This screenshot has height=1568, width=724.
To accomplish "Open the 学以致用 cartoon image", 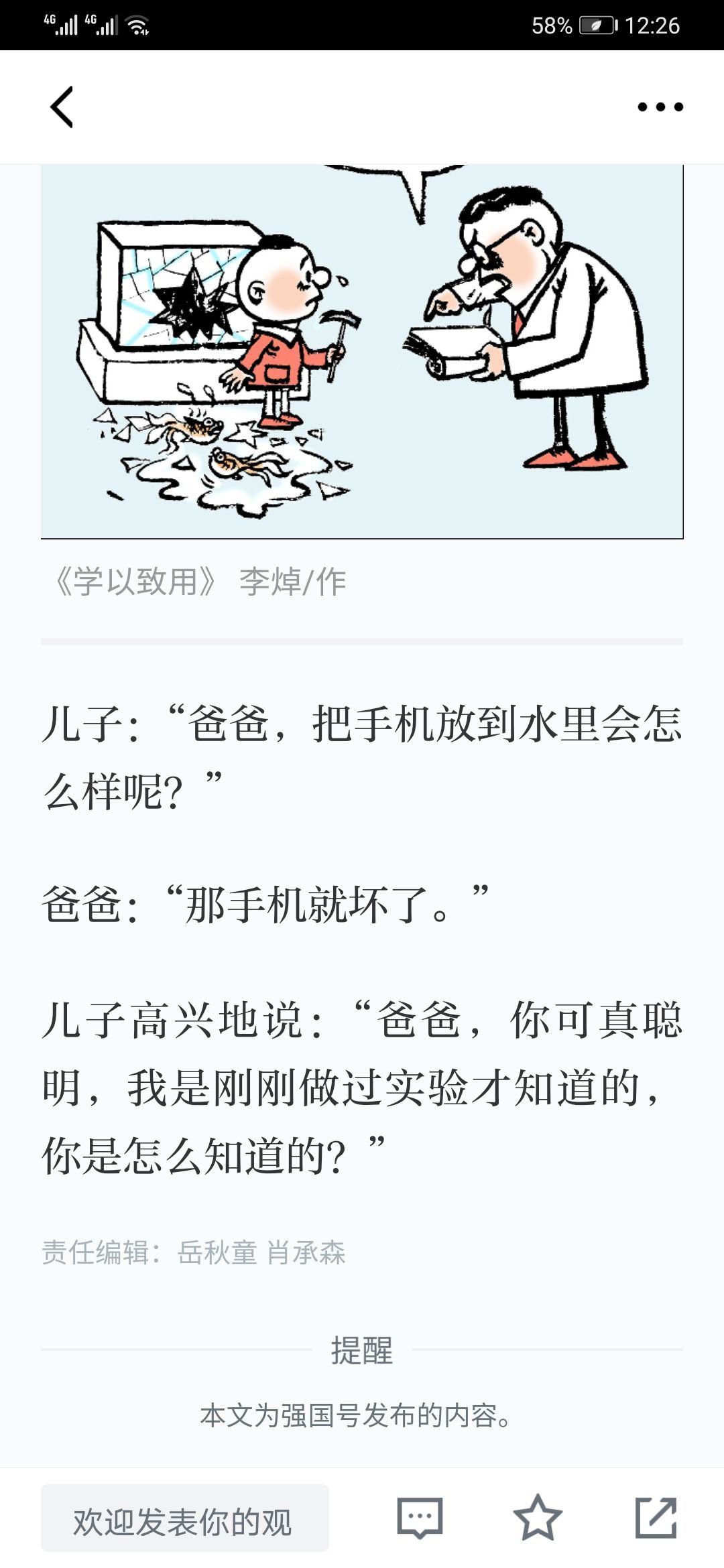I will 362,351.
